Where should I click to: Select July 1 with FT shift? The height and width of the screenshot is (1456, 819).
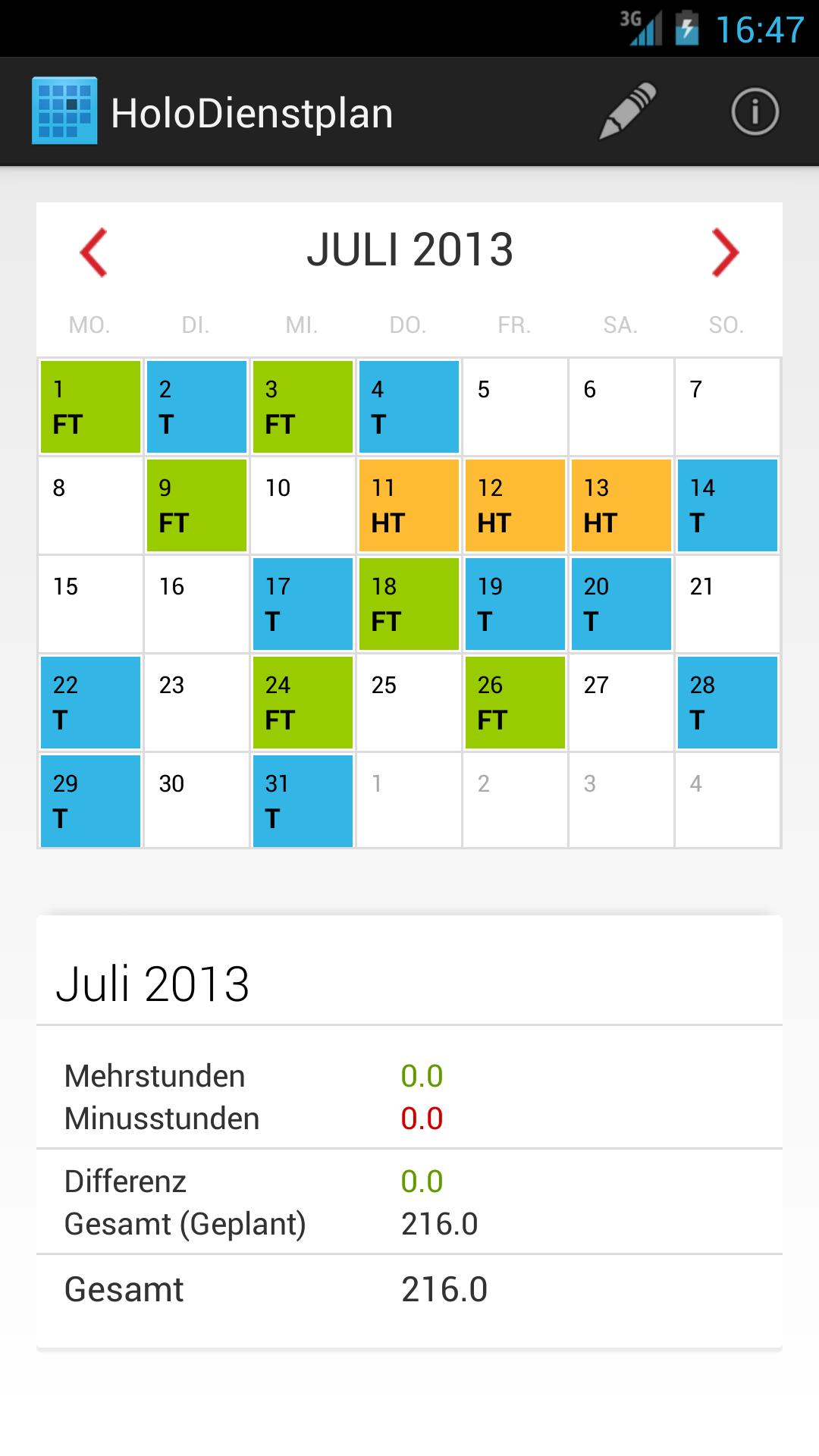(x=90, y=406)
